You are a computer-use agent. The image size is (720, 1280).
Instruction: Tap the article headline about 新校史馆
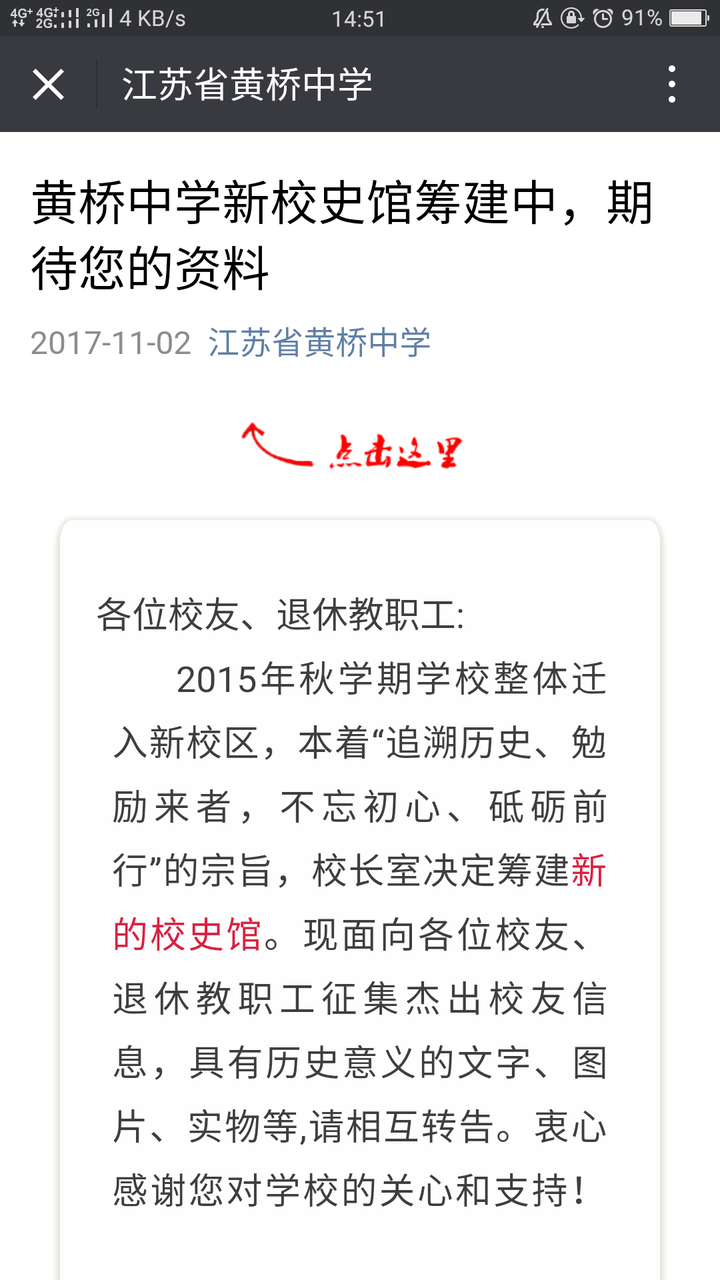pyautogui.click(x=345, y=235)
